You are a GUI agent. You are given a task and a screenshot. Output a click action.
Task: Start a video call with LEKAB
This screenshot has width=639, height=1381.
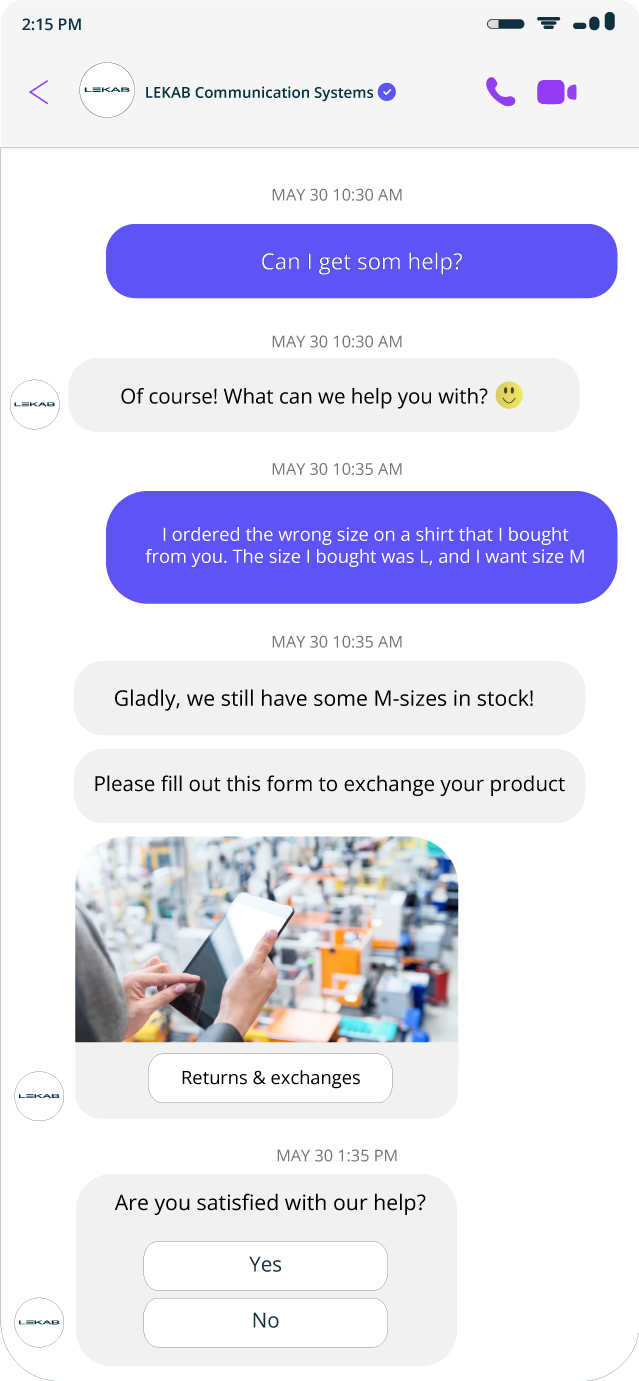click(x=556, y=92)
